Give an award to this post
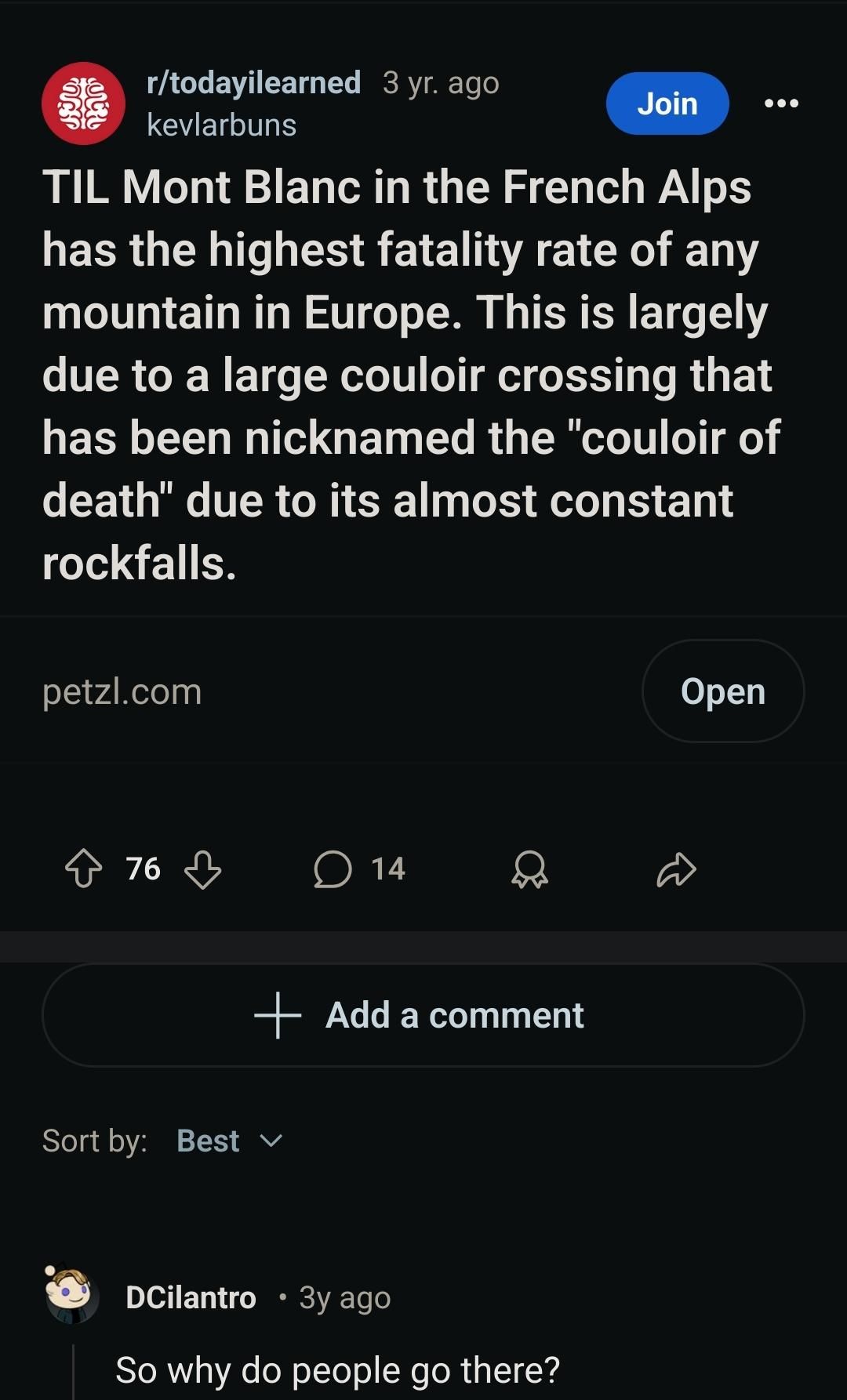The height and width of the screenshot is (1400, 847). (x=529, y=869)
